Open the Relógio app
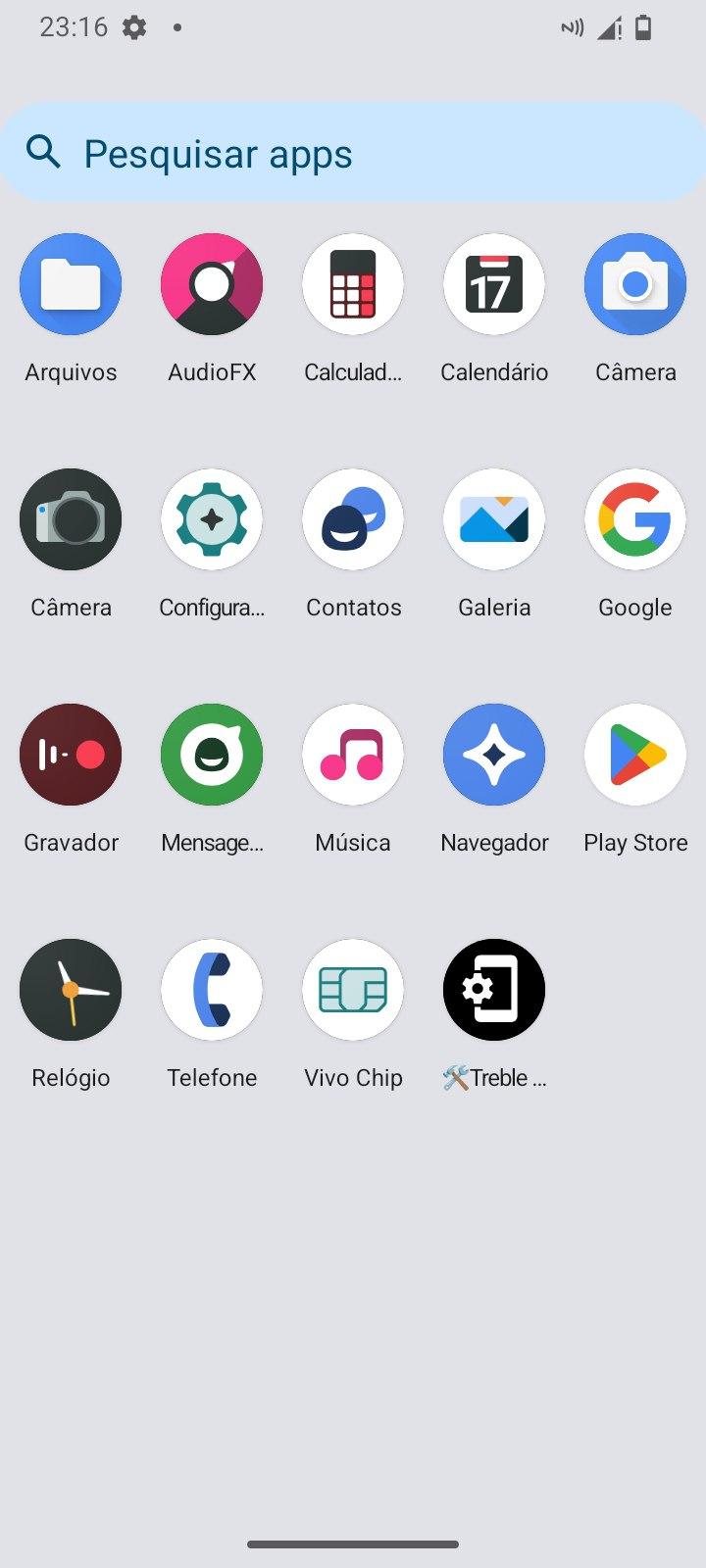This screenshot has height=1568, width=706. tap(71, 990)
